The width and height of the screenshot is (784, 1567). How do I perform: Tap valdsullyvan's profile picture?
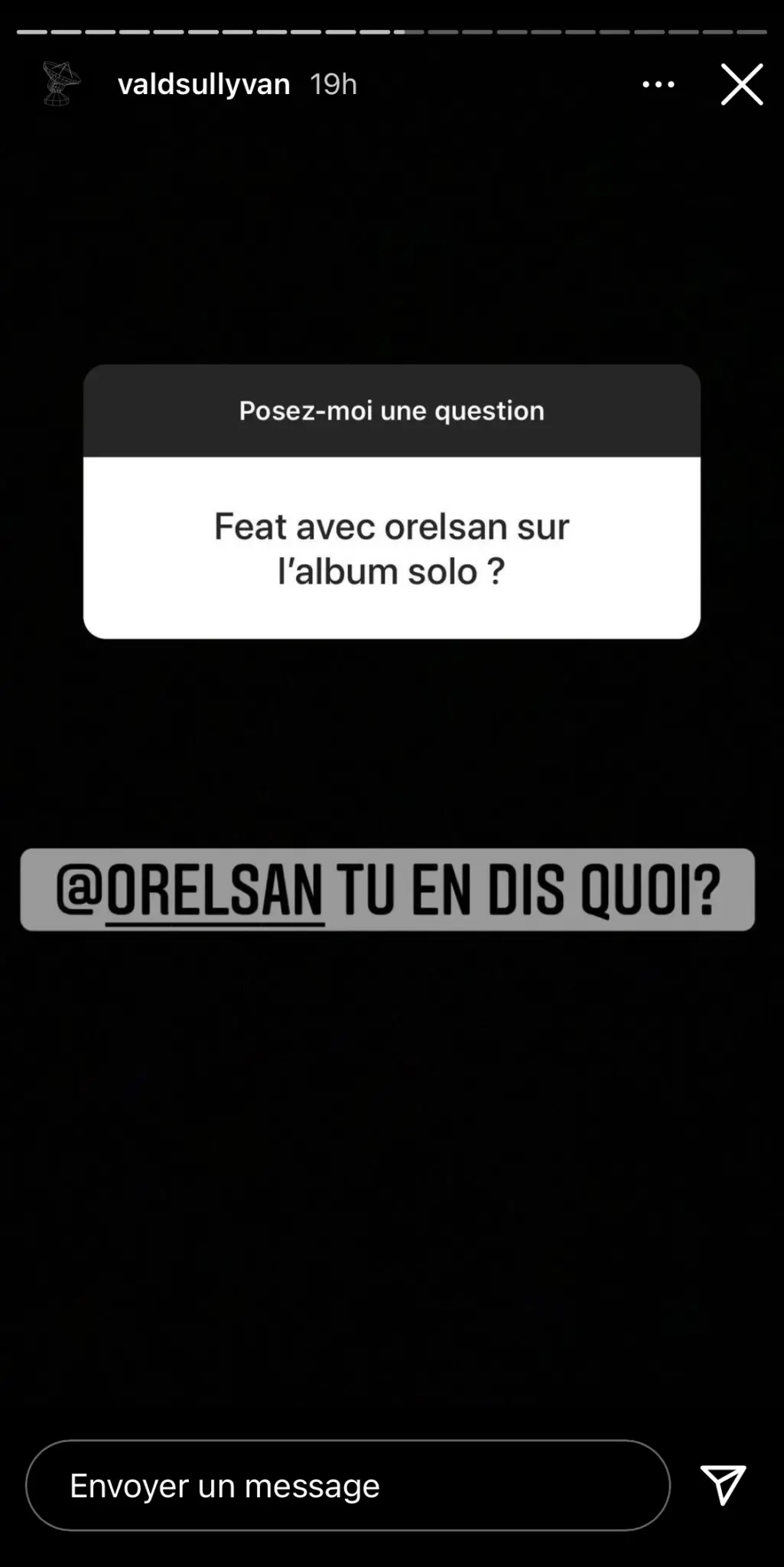click(61, 83)
